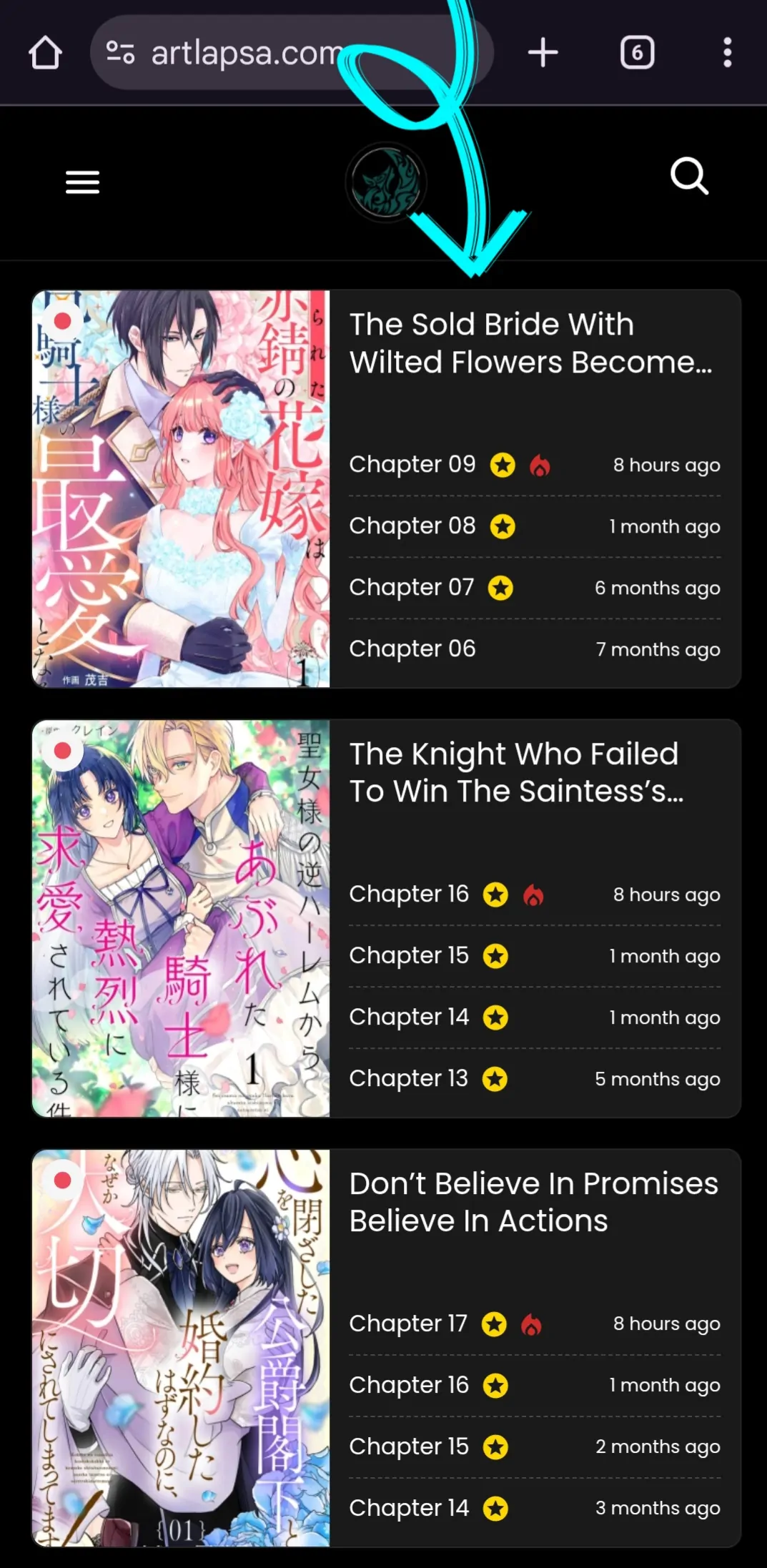The height and width of the screenshot is (1568, 767).
Task: Read Chapter 09 of The Sold Bride
Action: (x=412, y=465)
